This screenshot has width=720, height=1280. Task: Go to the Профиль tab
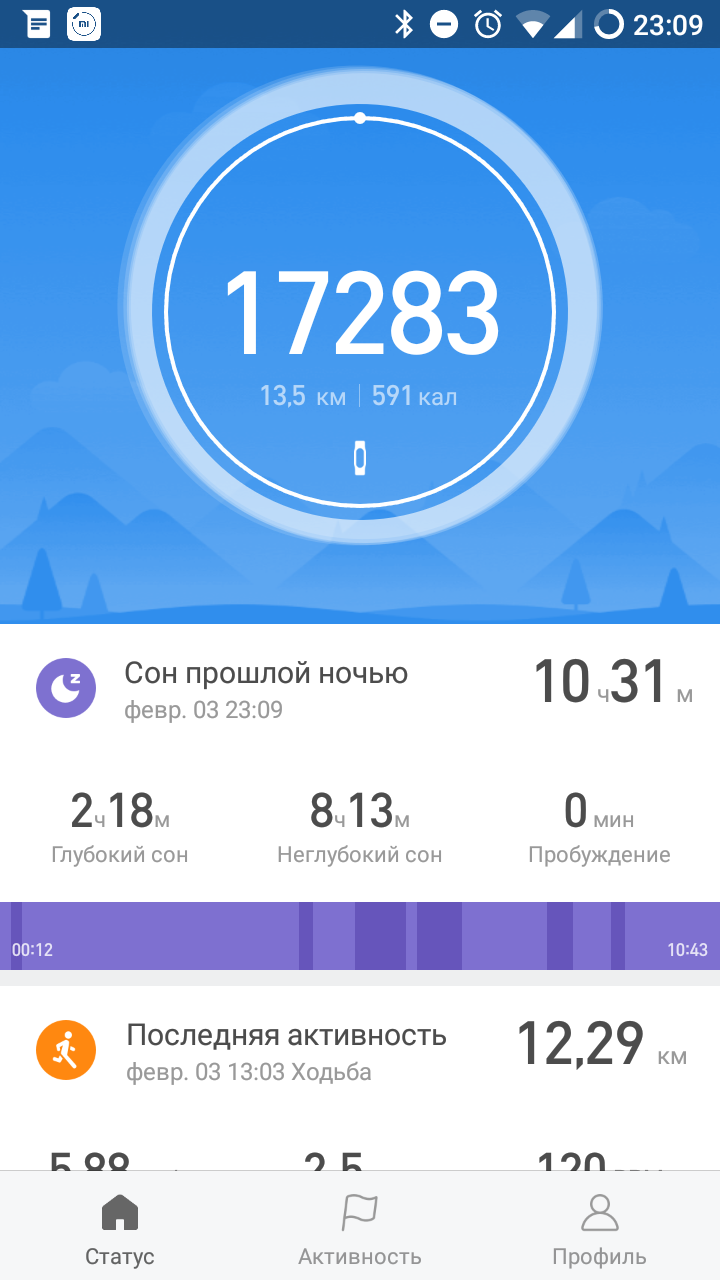point(599,1228)
